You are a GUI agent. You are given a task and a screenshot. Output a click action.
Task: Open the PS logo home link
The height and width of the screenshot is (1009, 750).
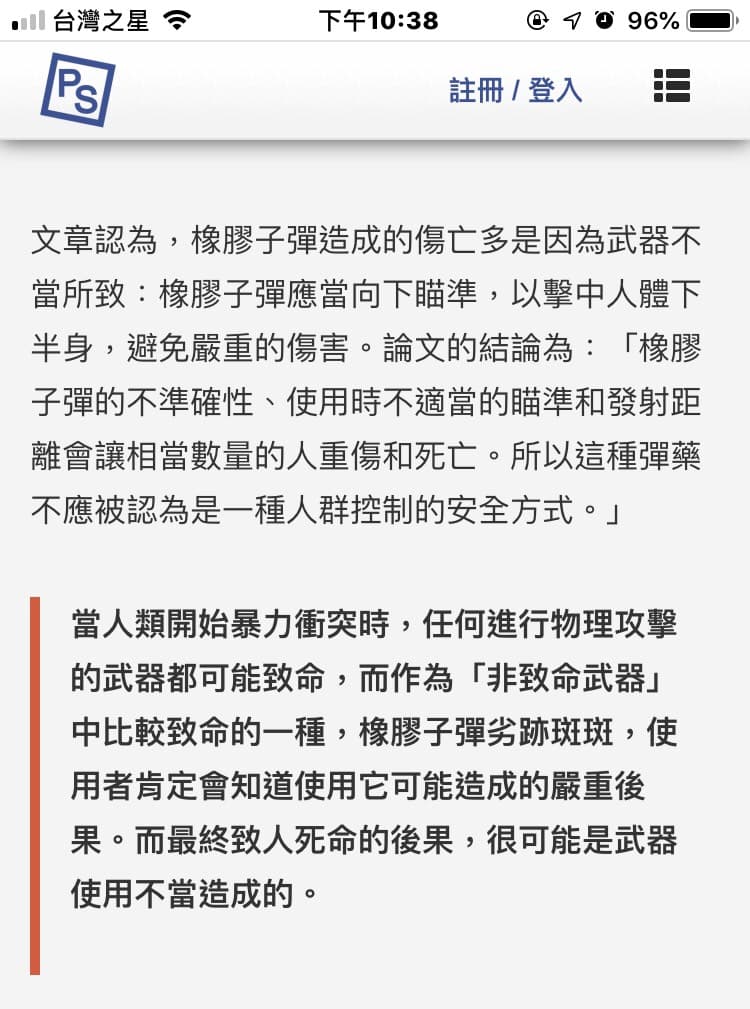coord(77,89)
